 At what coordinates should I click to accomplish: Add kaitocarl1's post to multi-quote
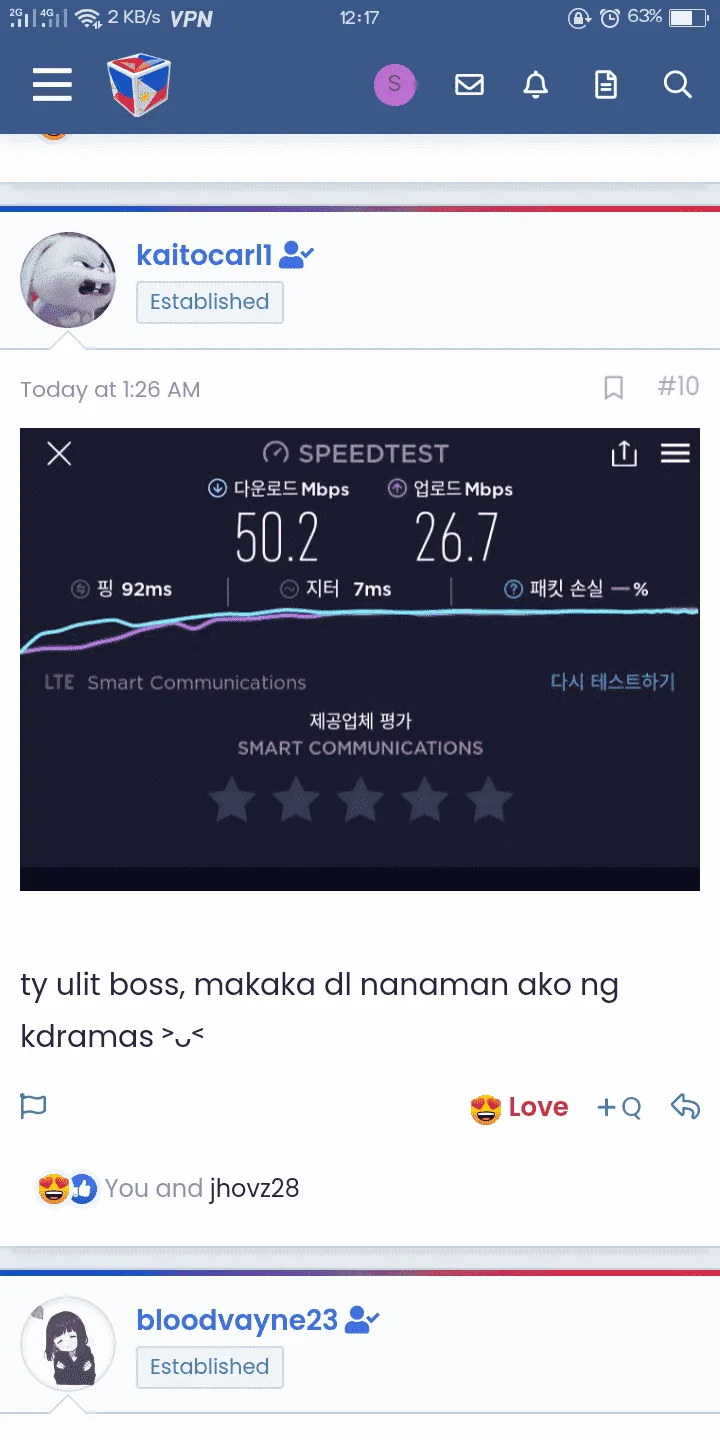pyautogui.click(x=619, y=1107)
